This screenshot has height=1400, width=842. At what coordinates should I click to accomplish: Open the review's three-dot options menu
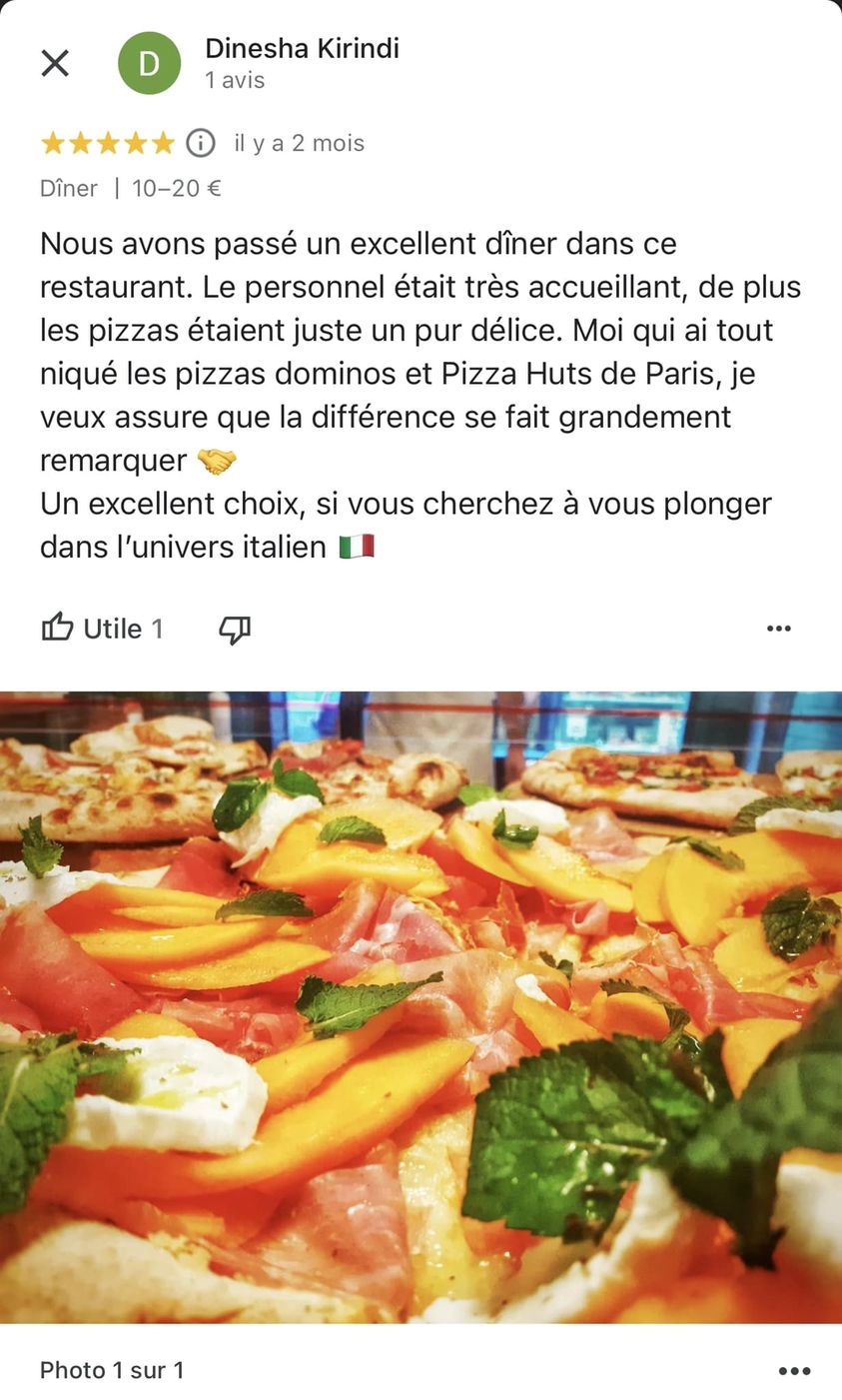pos(778,629)
